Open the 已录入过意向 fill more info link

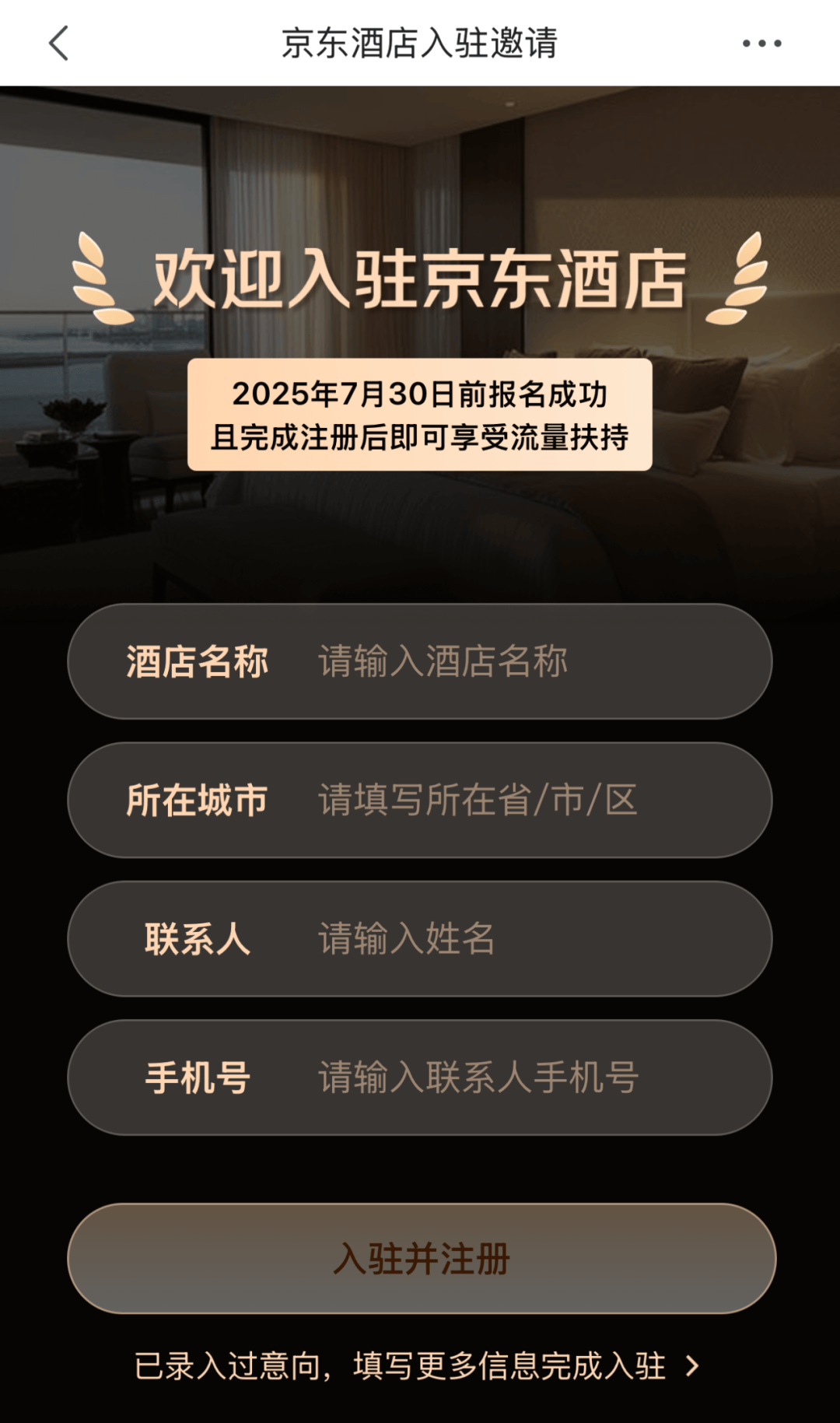coord(417,1366)
